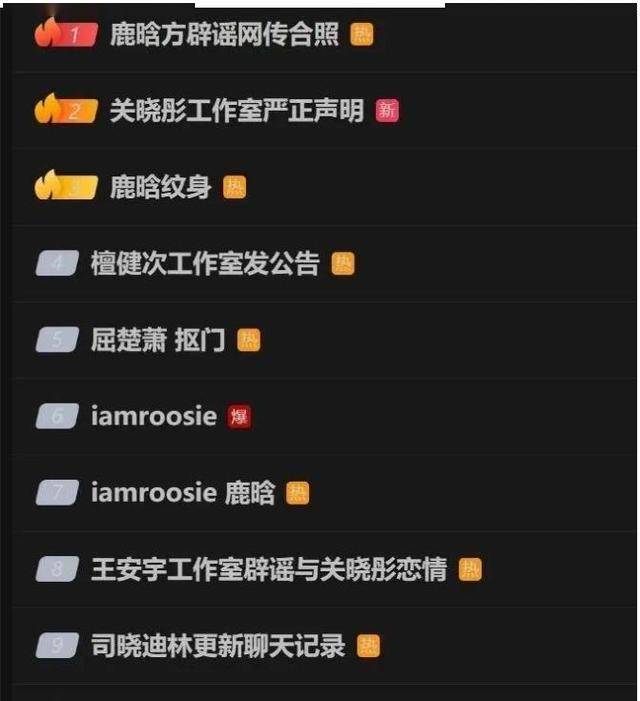640x701 pixels.
Task: View 王安宇工作室辟谣与关晓彤恋情 topic
Action: click(x=268, y=570)
